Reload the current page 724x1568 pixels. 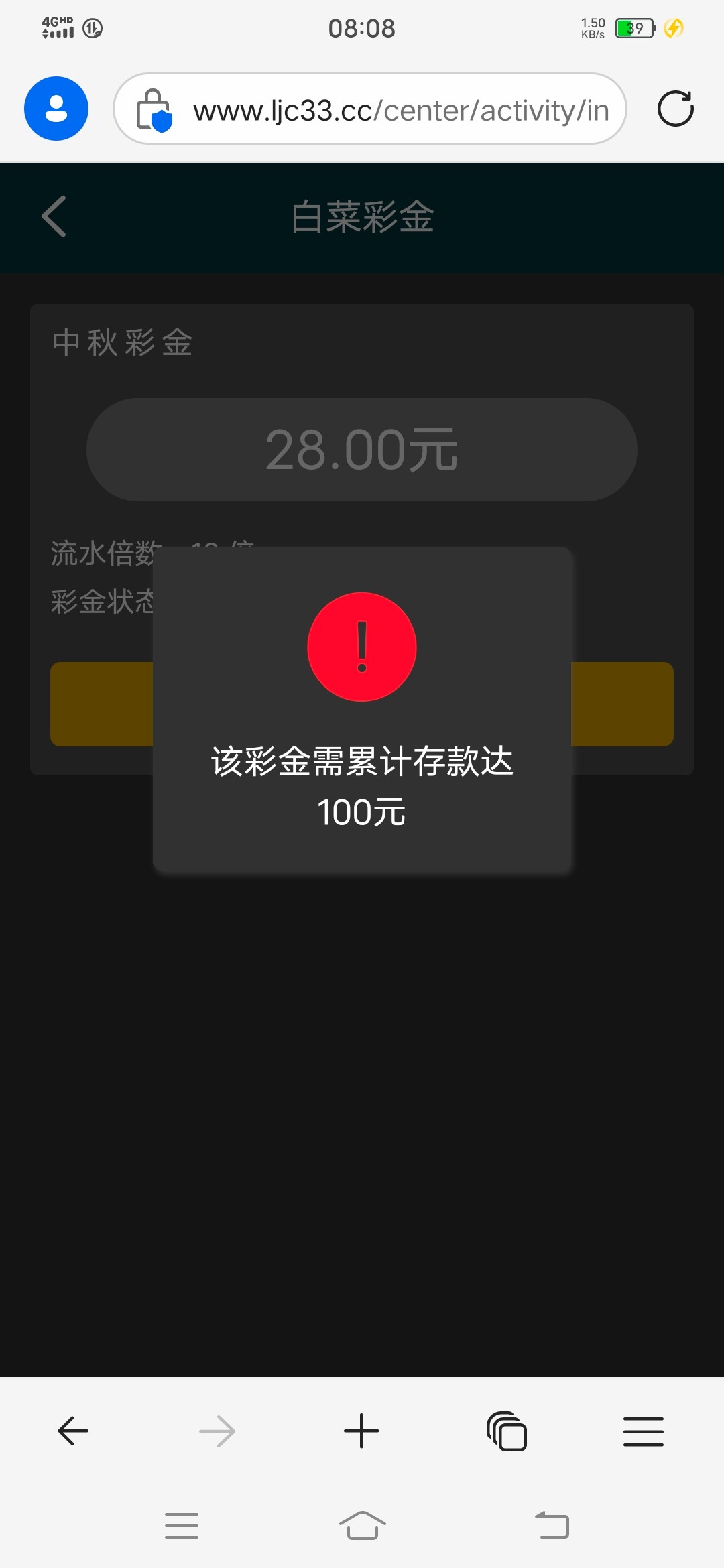click(x=675, y=109)
